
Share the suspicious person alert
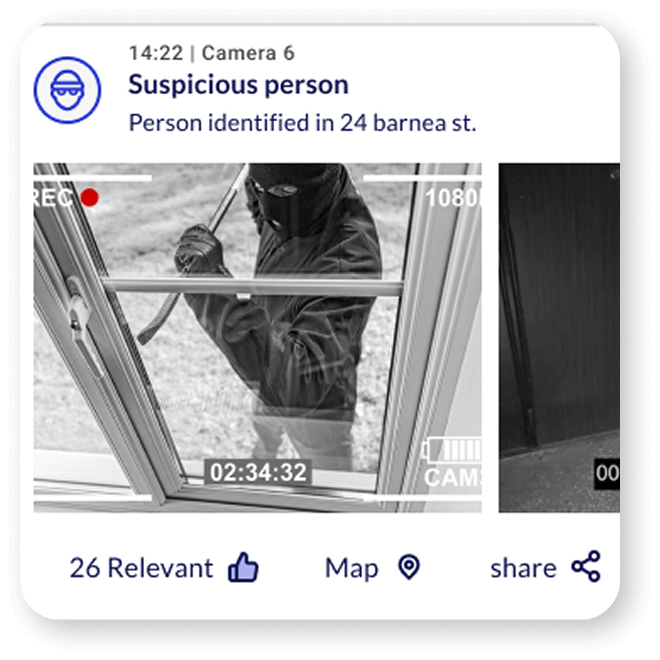point(544,569)
